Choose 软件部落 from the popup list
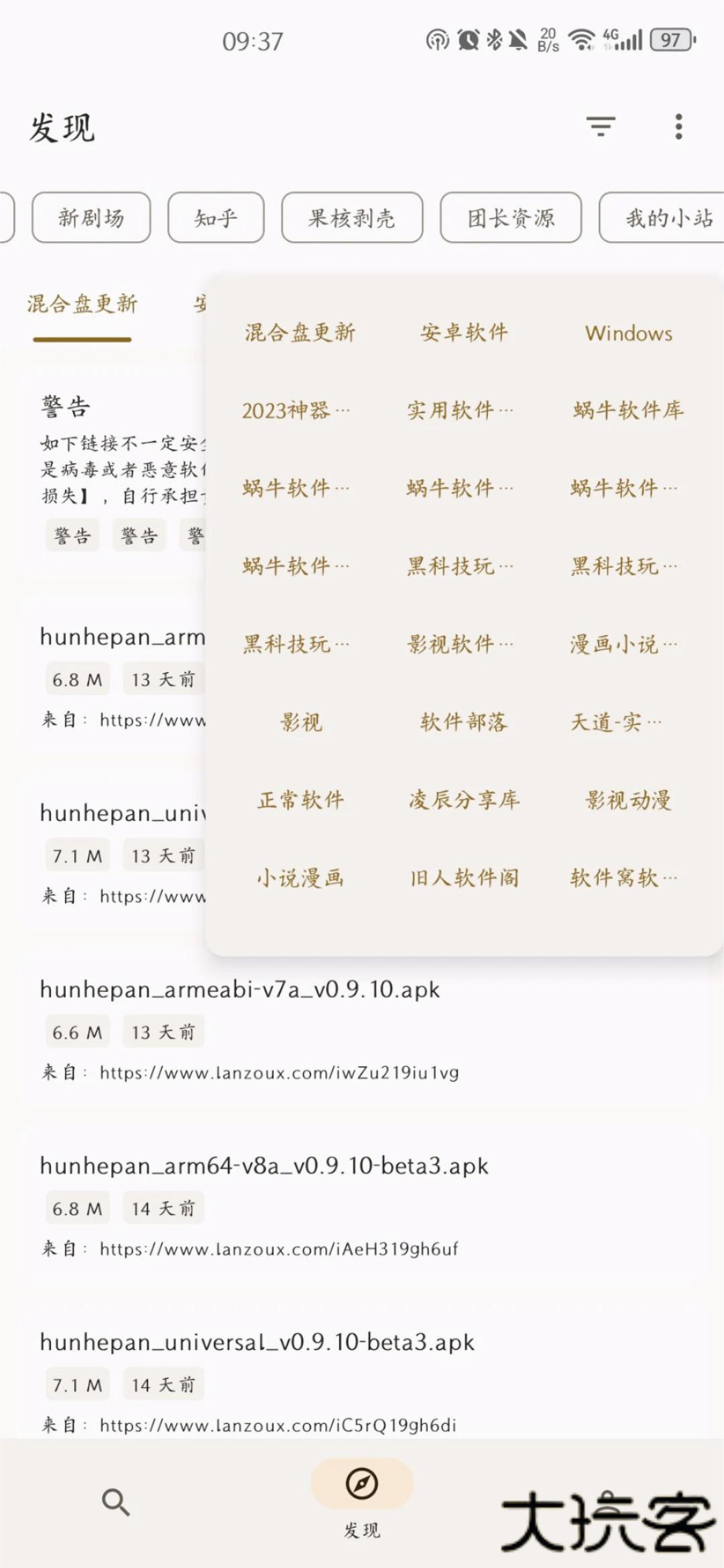Screen dimensions: 724x1568 [x=465, y=722]
